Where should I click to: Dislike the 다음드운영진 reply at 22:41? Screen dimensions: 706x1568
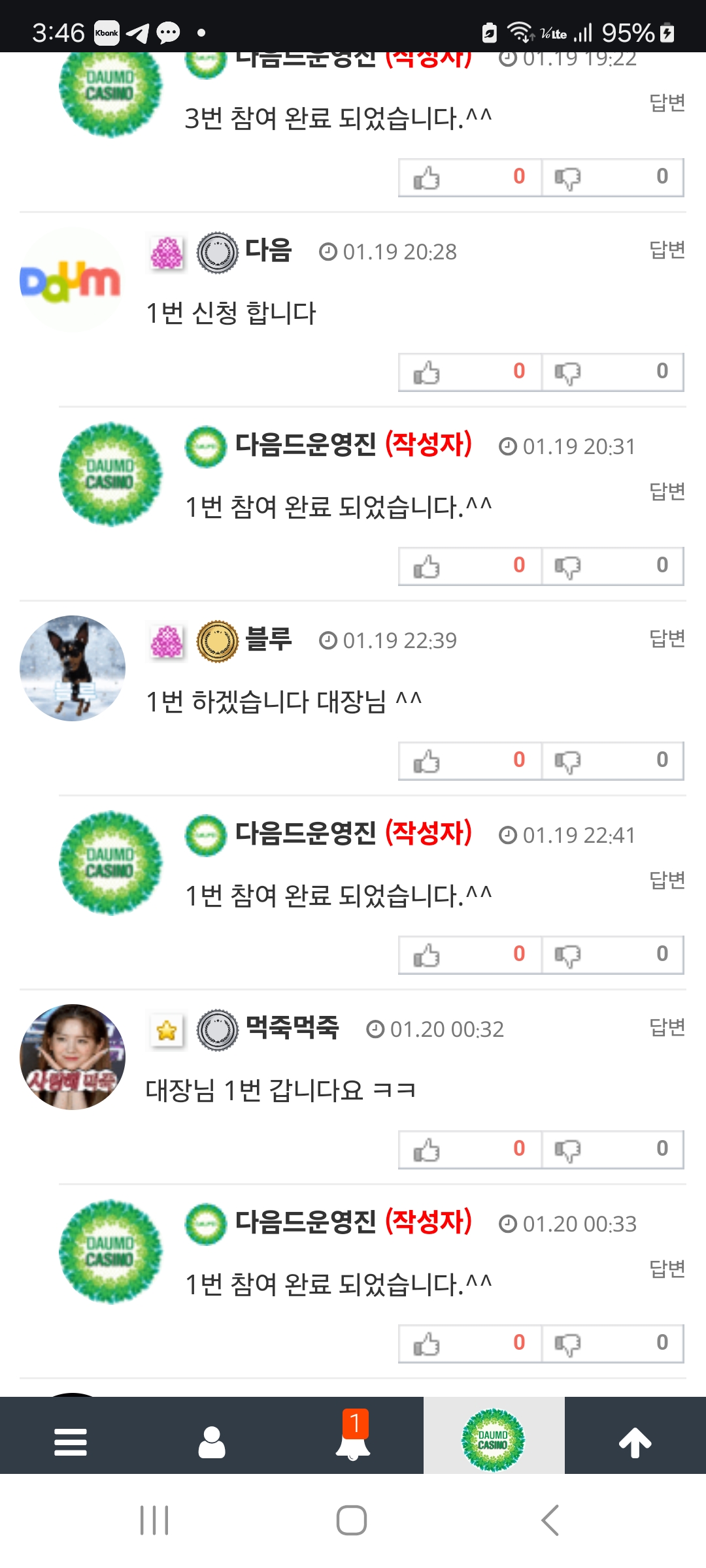point(613,955)
